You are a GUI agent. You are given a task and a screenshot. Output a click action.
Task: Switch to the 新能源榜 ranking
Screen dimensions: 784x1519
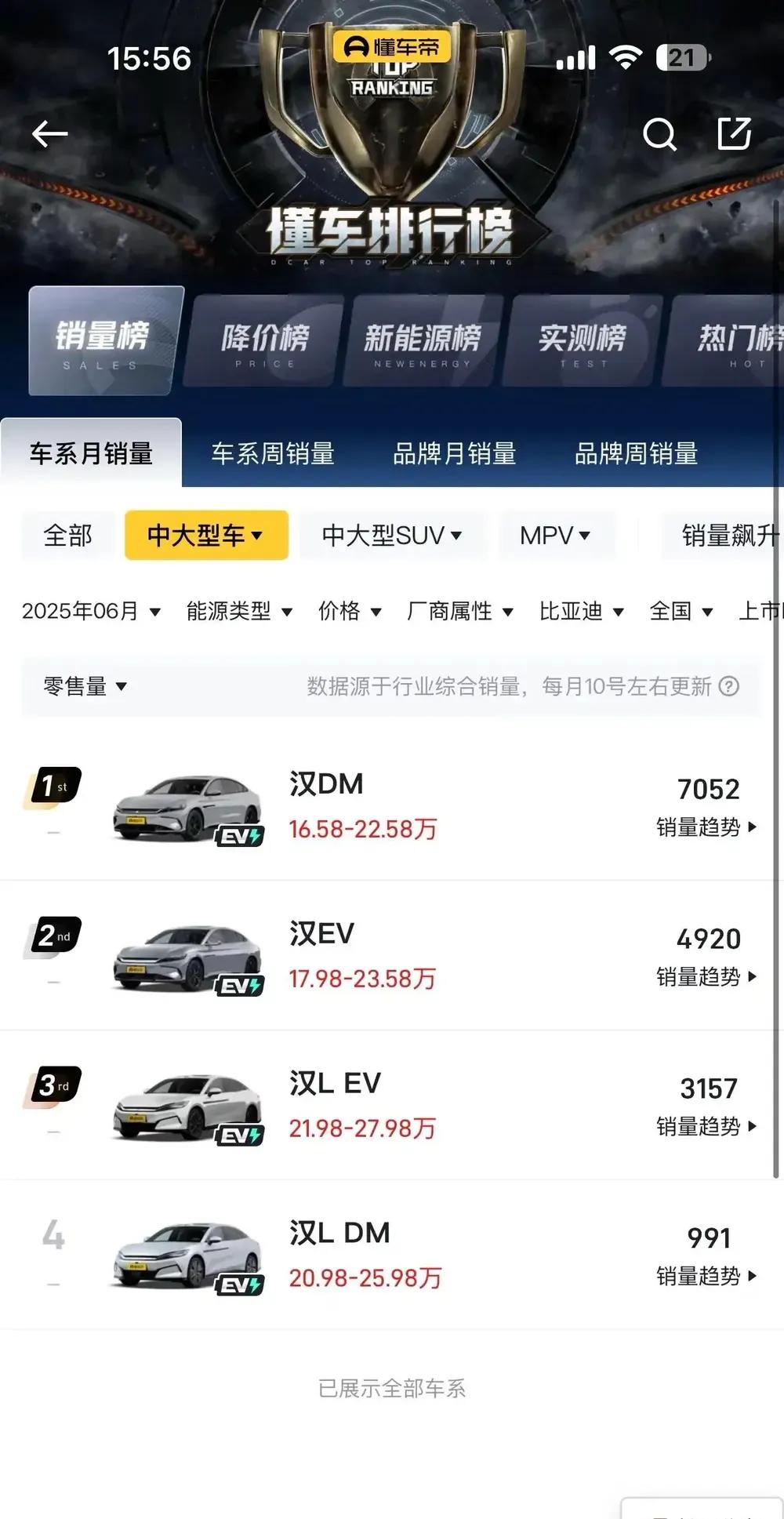tap(423, 341)
